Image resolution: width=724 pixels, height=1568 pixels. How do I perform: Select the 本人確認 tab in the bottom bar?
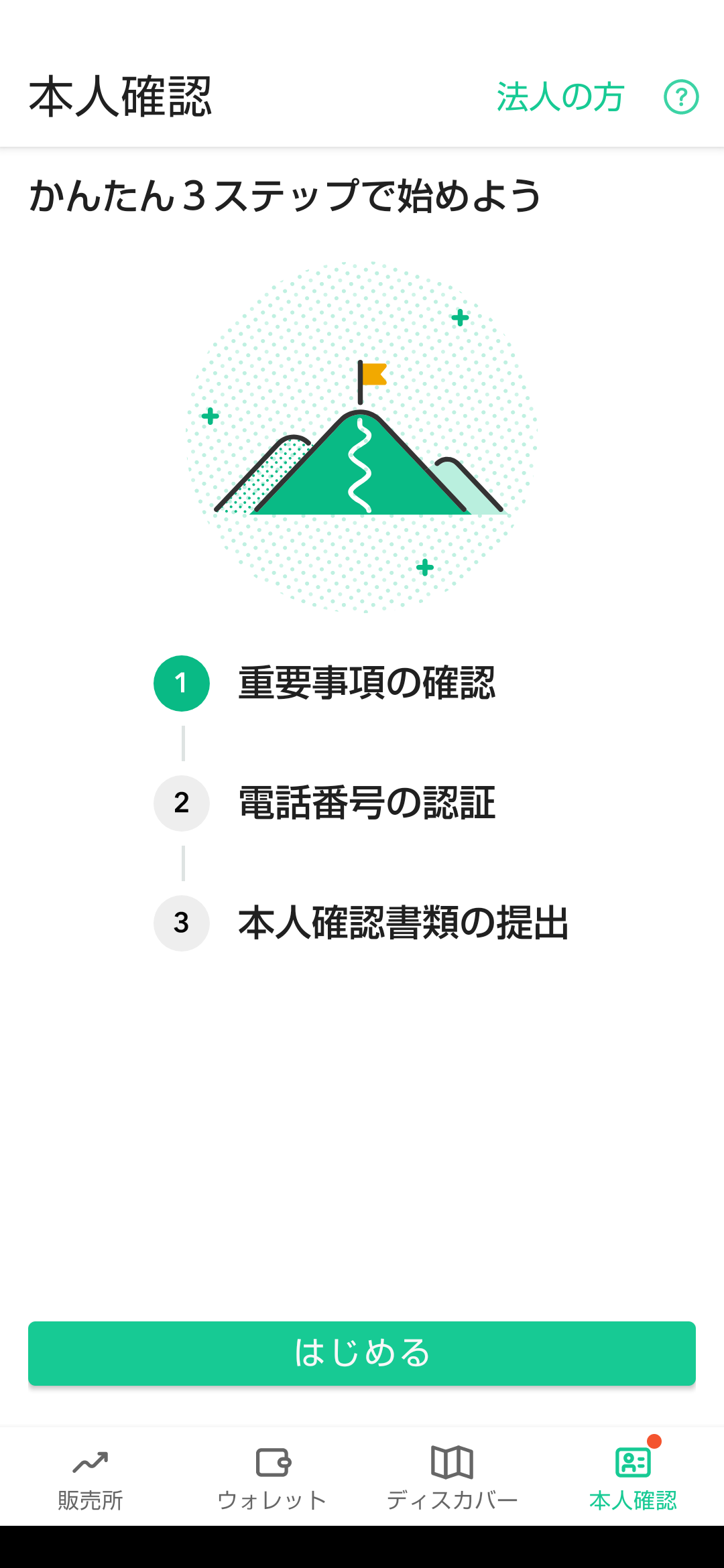click(x=633, y=1478)
